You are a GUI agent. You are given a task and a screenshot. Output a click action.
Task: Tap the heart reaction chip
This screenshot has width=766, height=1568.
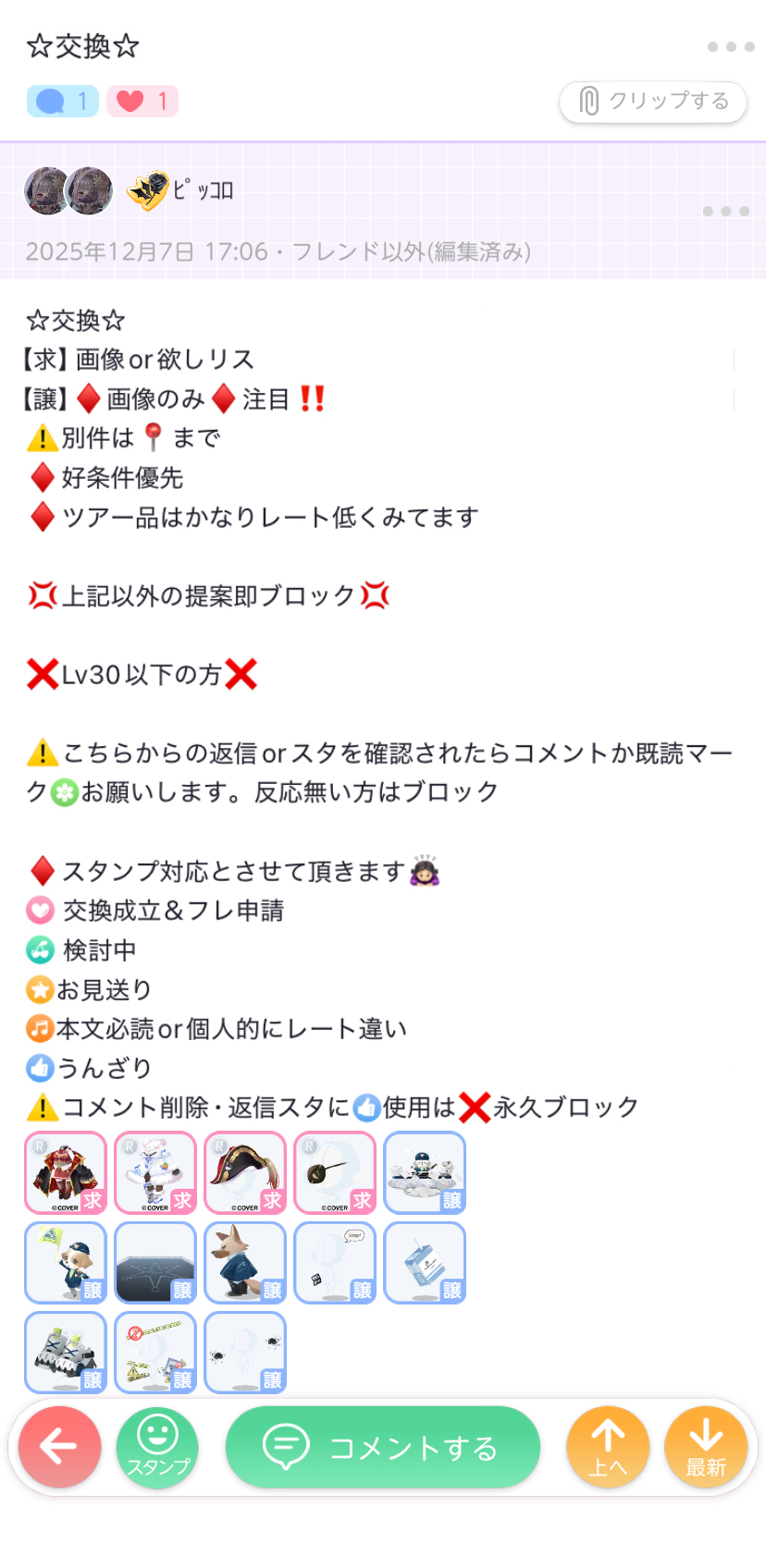pos(142,101)
